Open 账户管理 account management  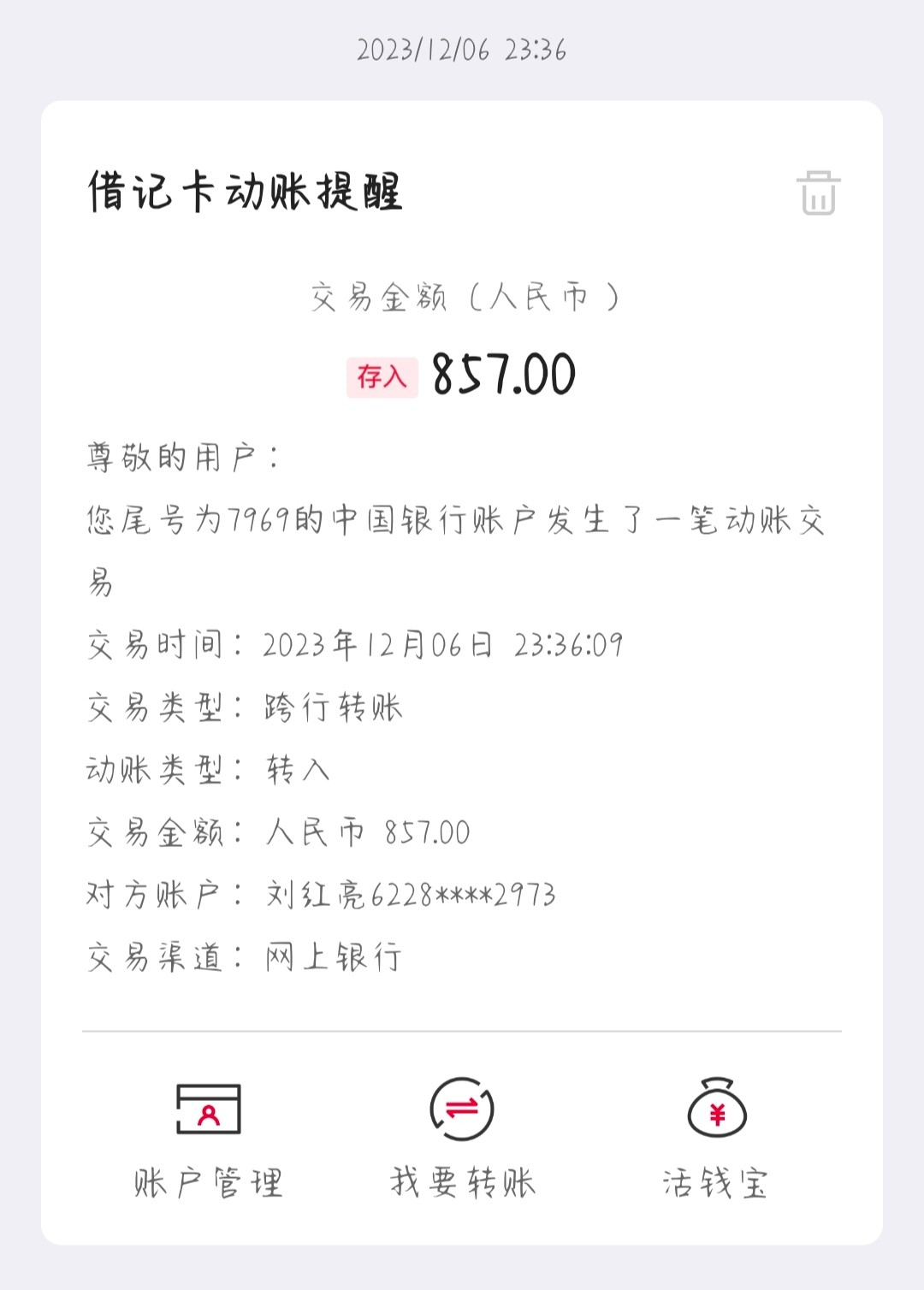[x=208, y=1137]
